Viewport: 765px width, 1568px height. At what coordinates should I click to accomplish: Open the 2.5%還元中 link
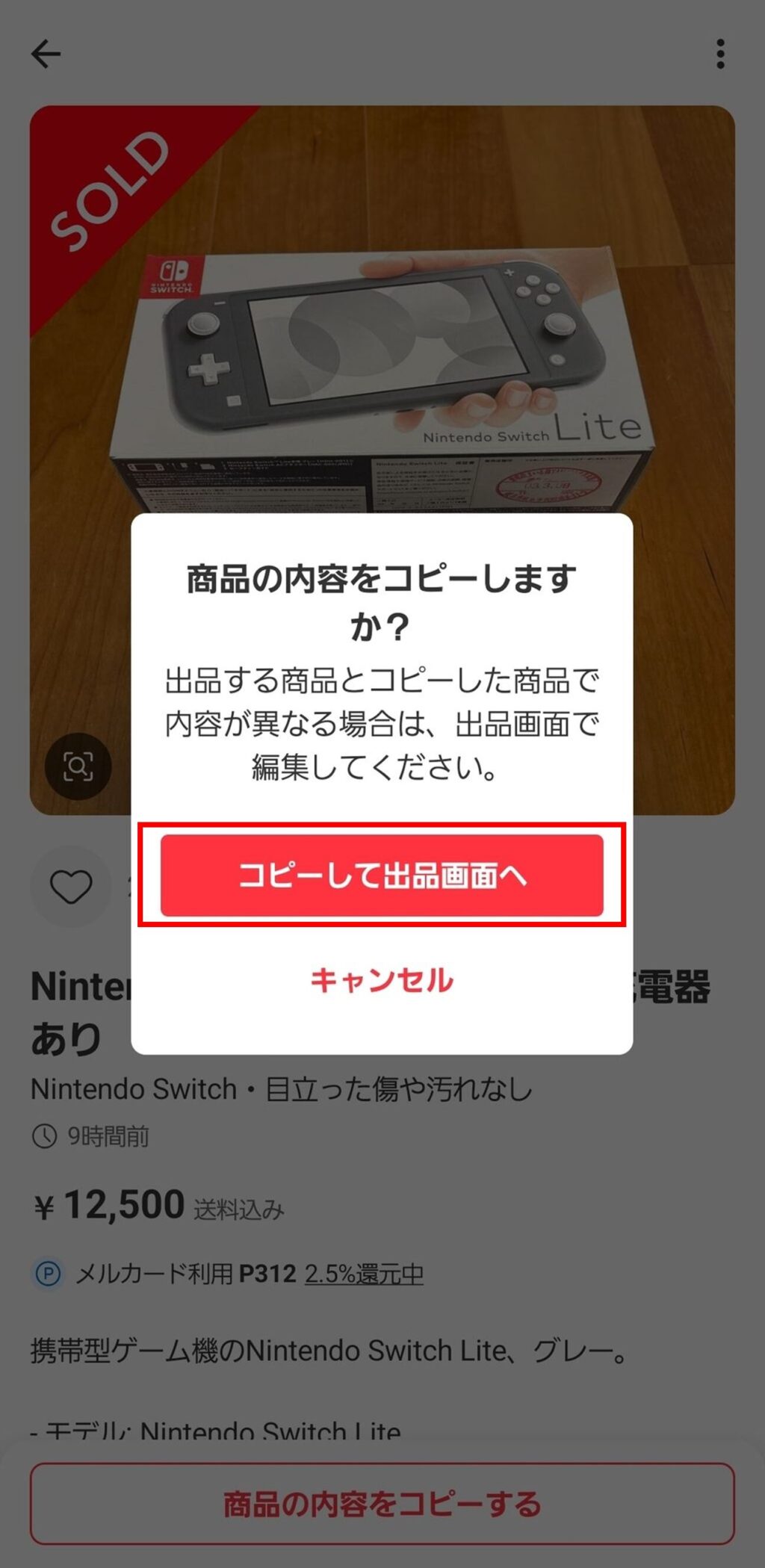(364, 1273)
